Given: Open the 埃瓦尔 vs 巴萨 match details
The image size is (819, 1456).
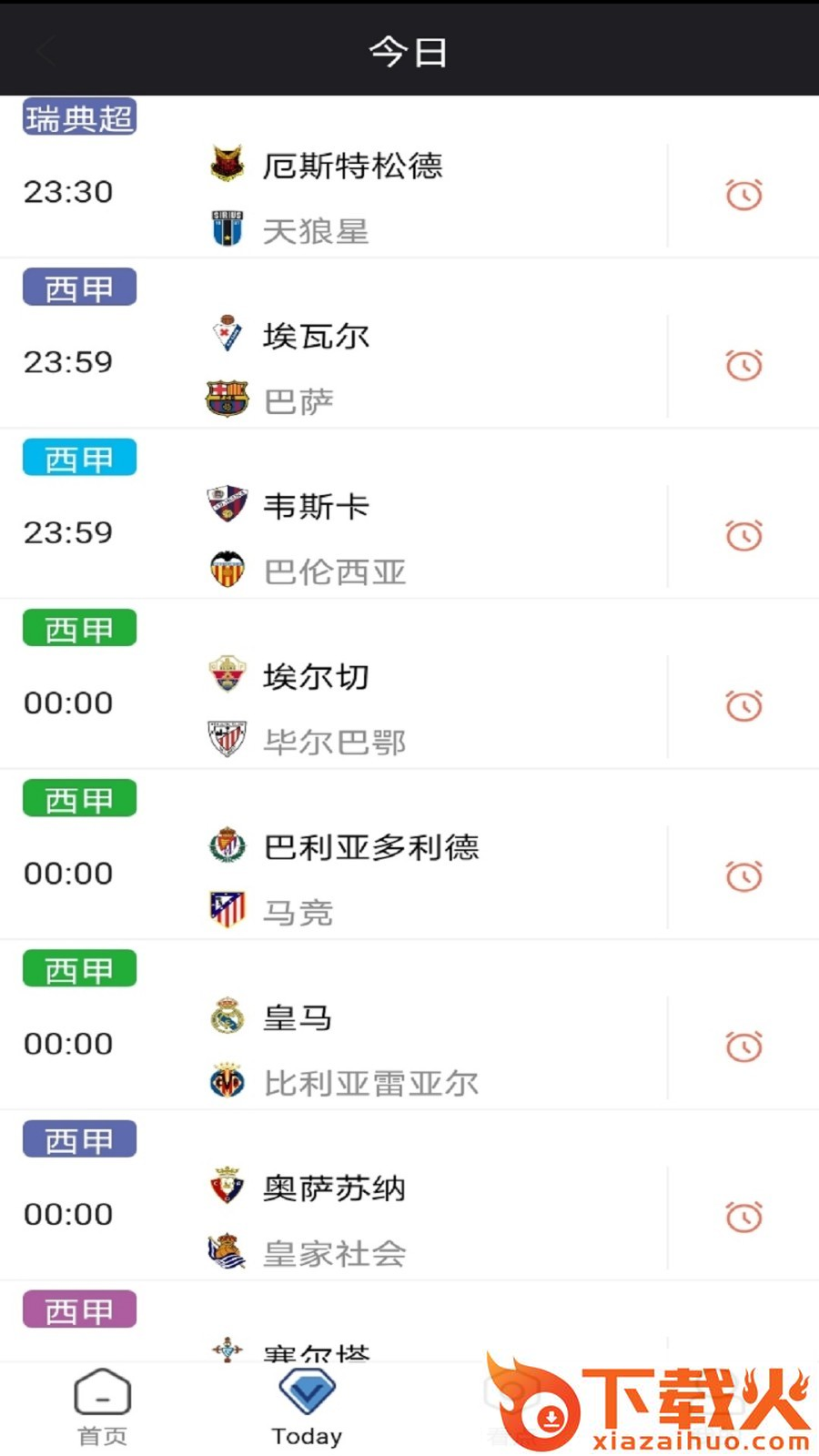Looking at the screenshot, I should pos(364,366).
